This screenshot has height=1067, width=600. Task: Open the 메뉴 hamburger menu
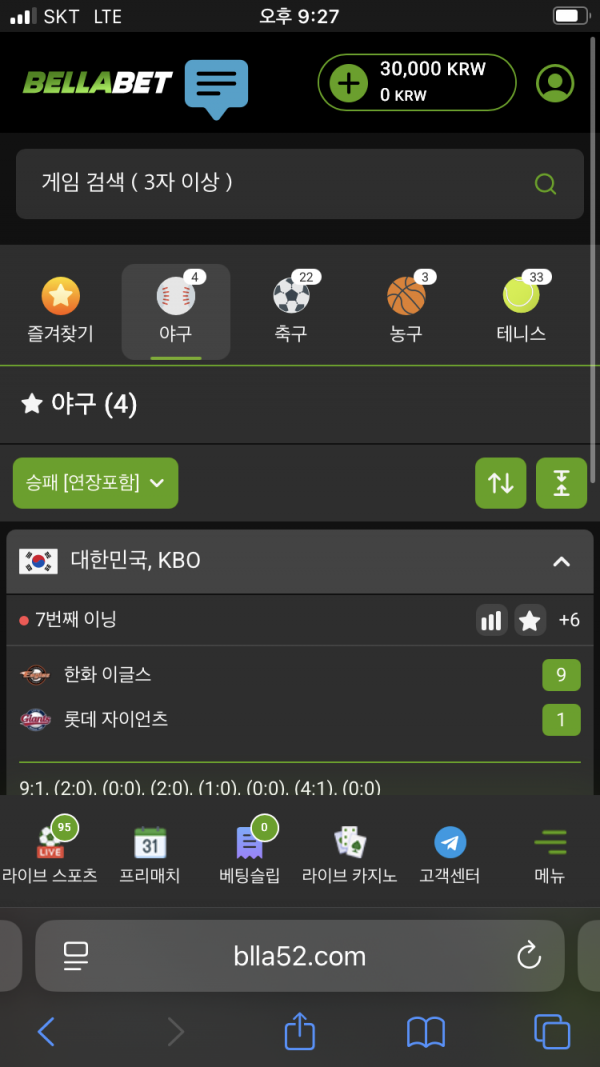tap(550, 853)
